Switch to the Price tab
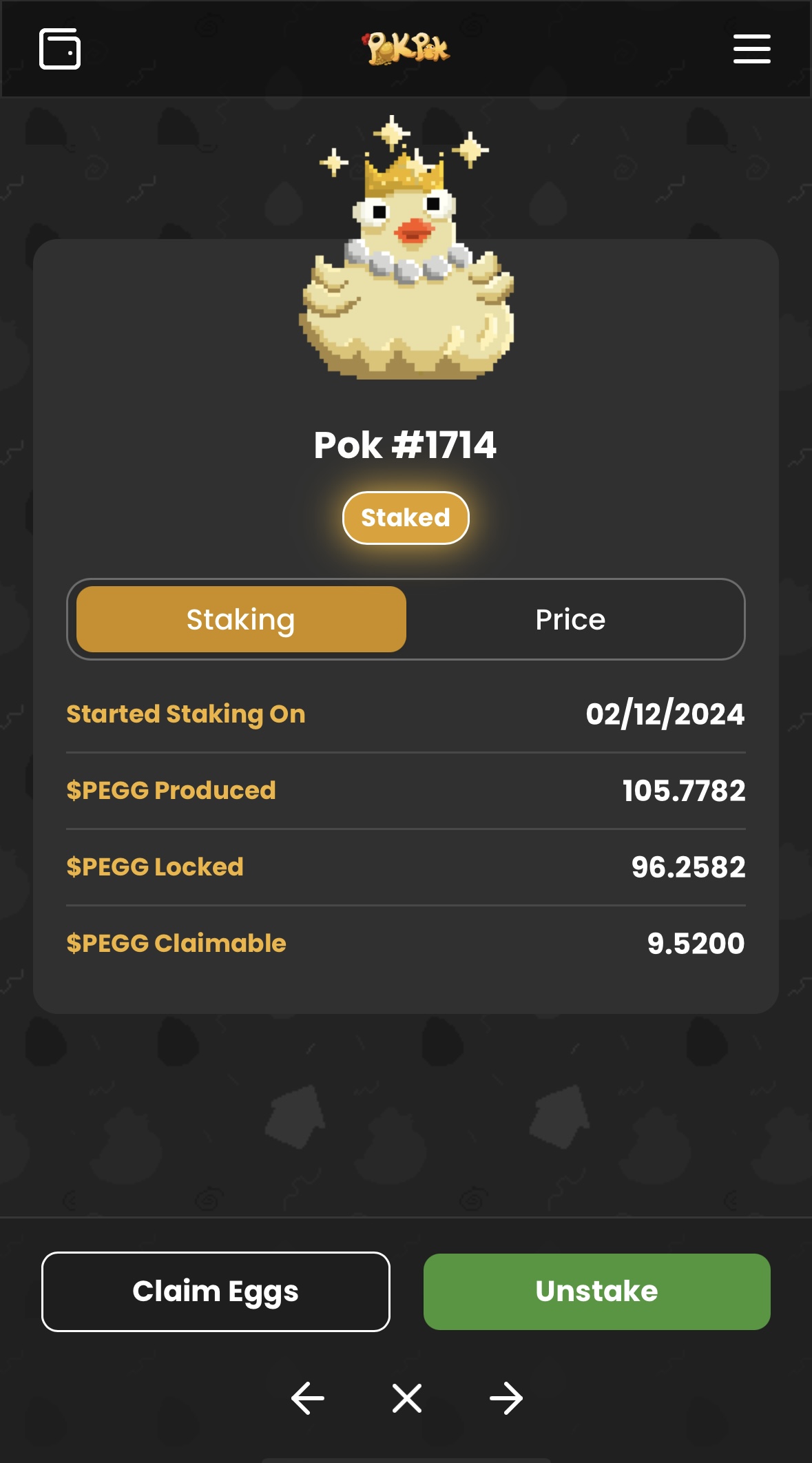Viewport: 812px width, 1463px height. pyautogui.click(x=570, y=619)
